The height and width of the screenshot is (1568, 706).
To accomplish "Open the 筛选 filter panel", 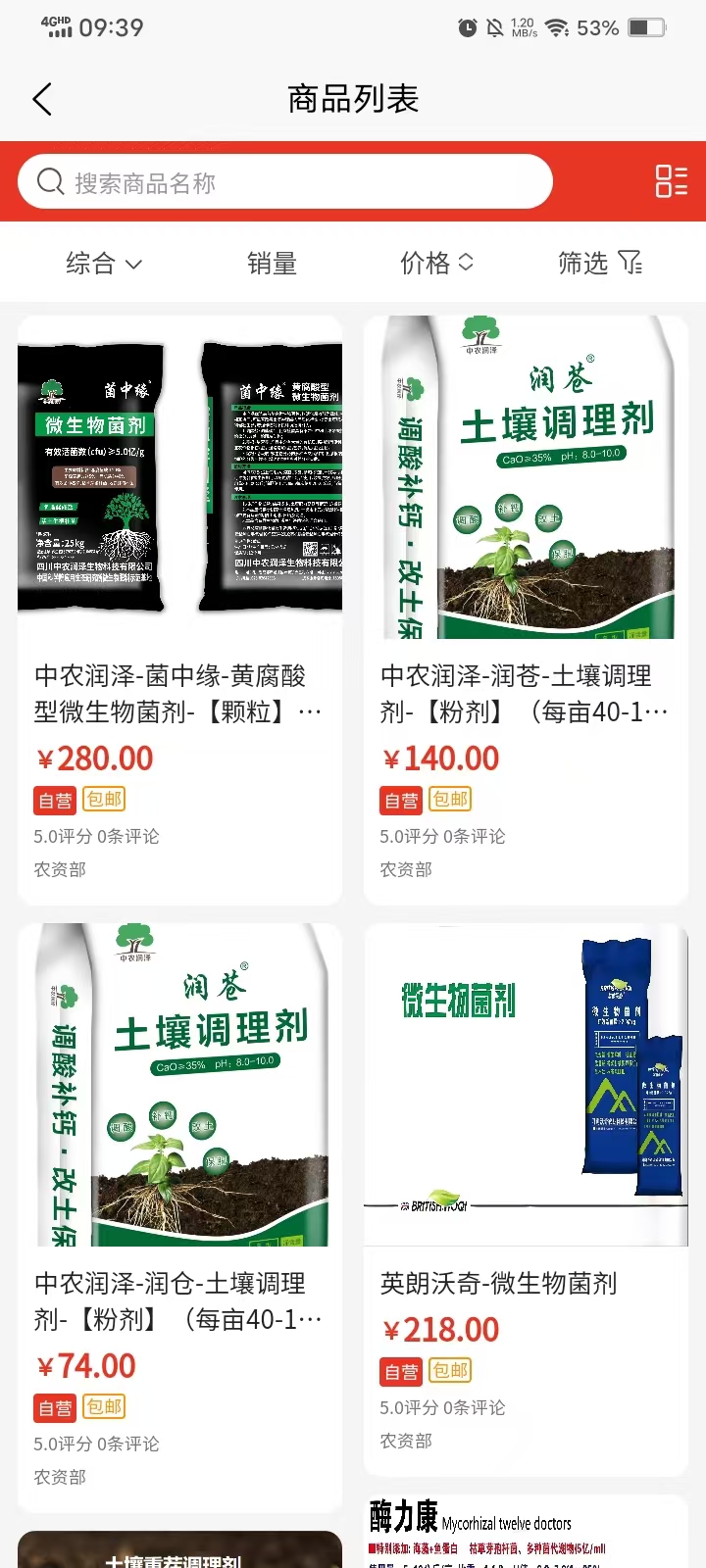I will 599,263.
